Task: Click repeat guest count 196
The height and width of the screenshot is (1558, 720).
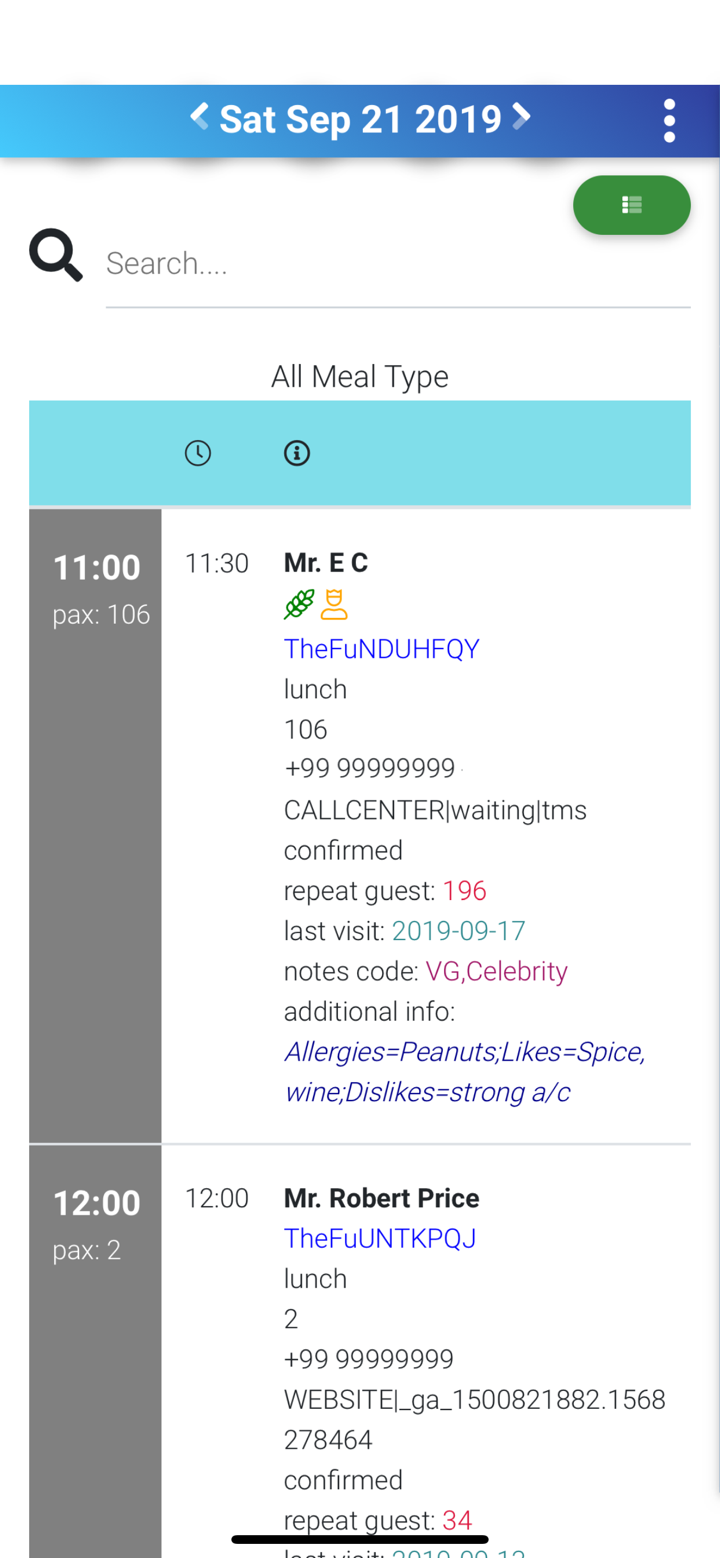Action: pyautogui.click(x=464, y=890)
